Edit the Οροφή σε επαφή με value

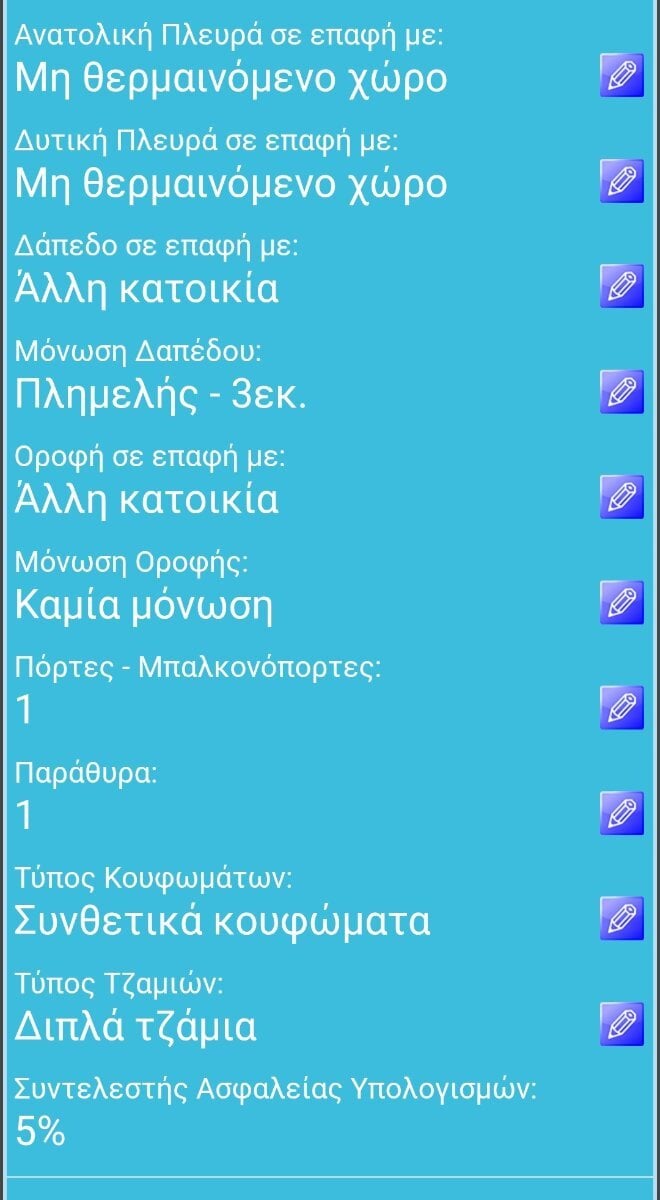622,497
